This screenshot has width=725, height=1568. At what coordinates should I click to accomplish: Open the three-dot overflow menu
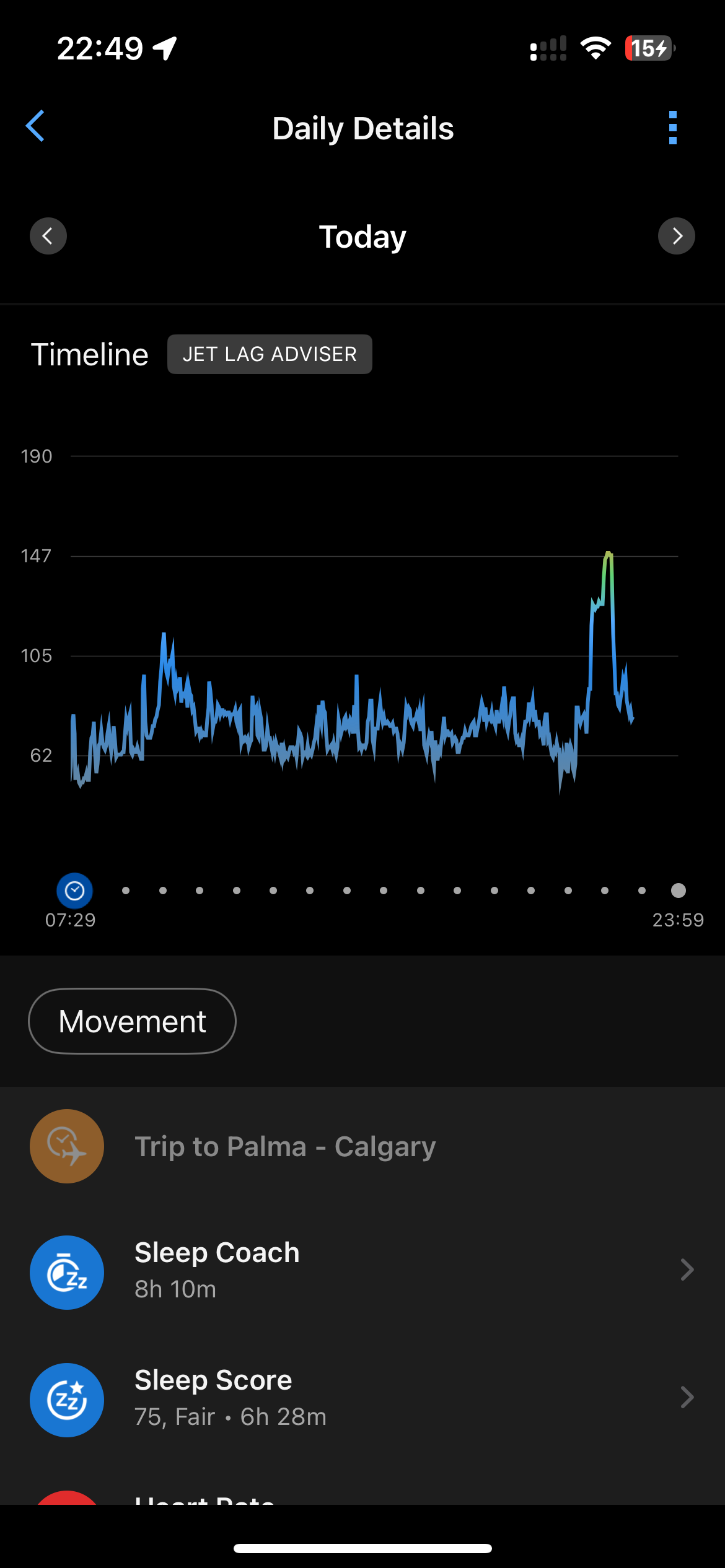(x=673, y=128)
